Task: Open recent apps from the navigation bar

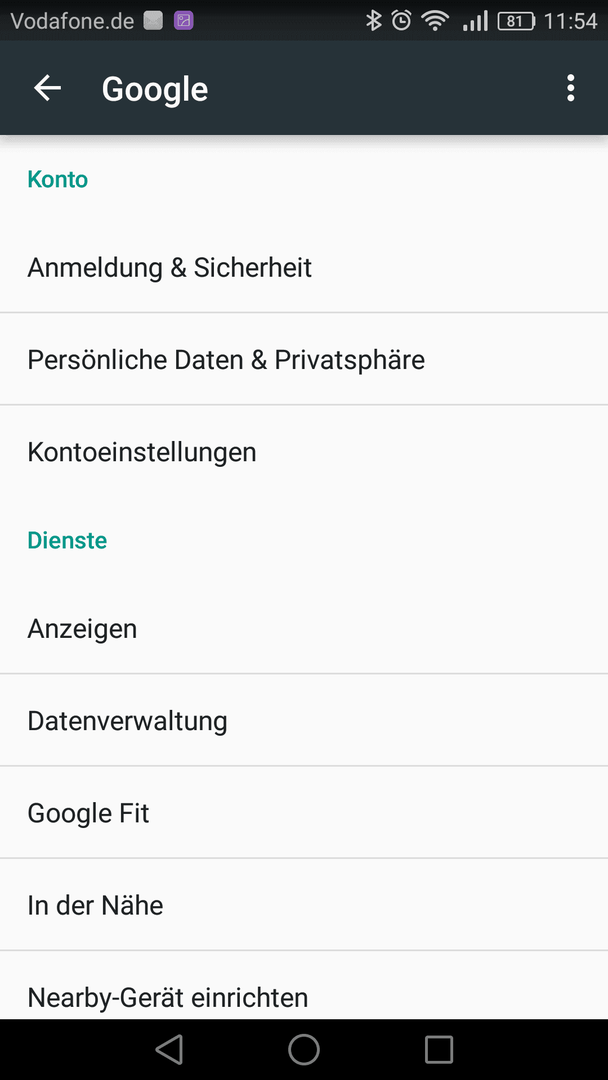Action: (439, 1050)
